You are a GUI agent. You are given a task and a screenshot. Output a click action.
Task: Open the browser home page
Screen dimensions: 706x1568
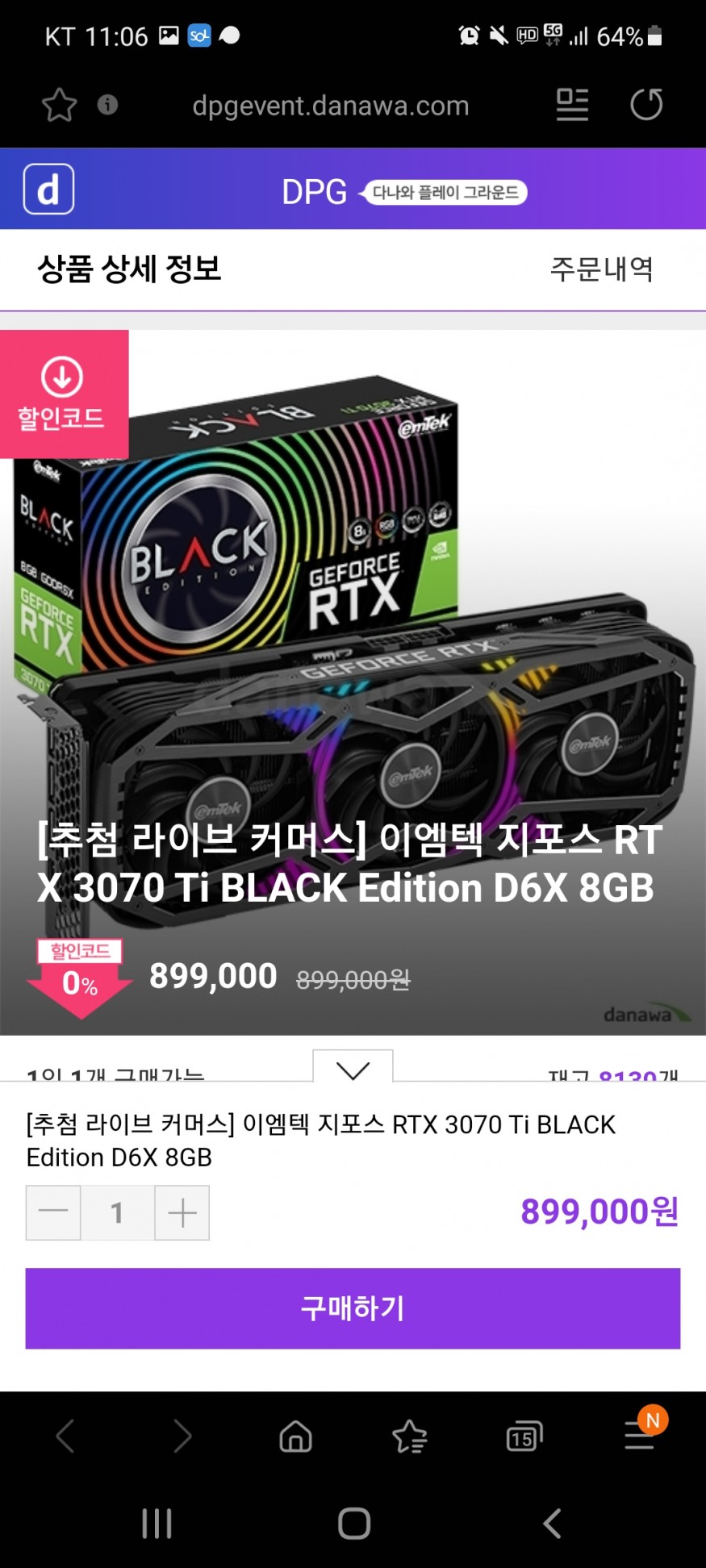click(x=295, y=1437)
